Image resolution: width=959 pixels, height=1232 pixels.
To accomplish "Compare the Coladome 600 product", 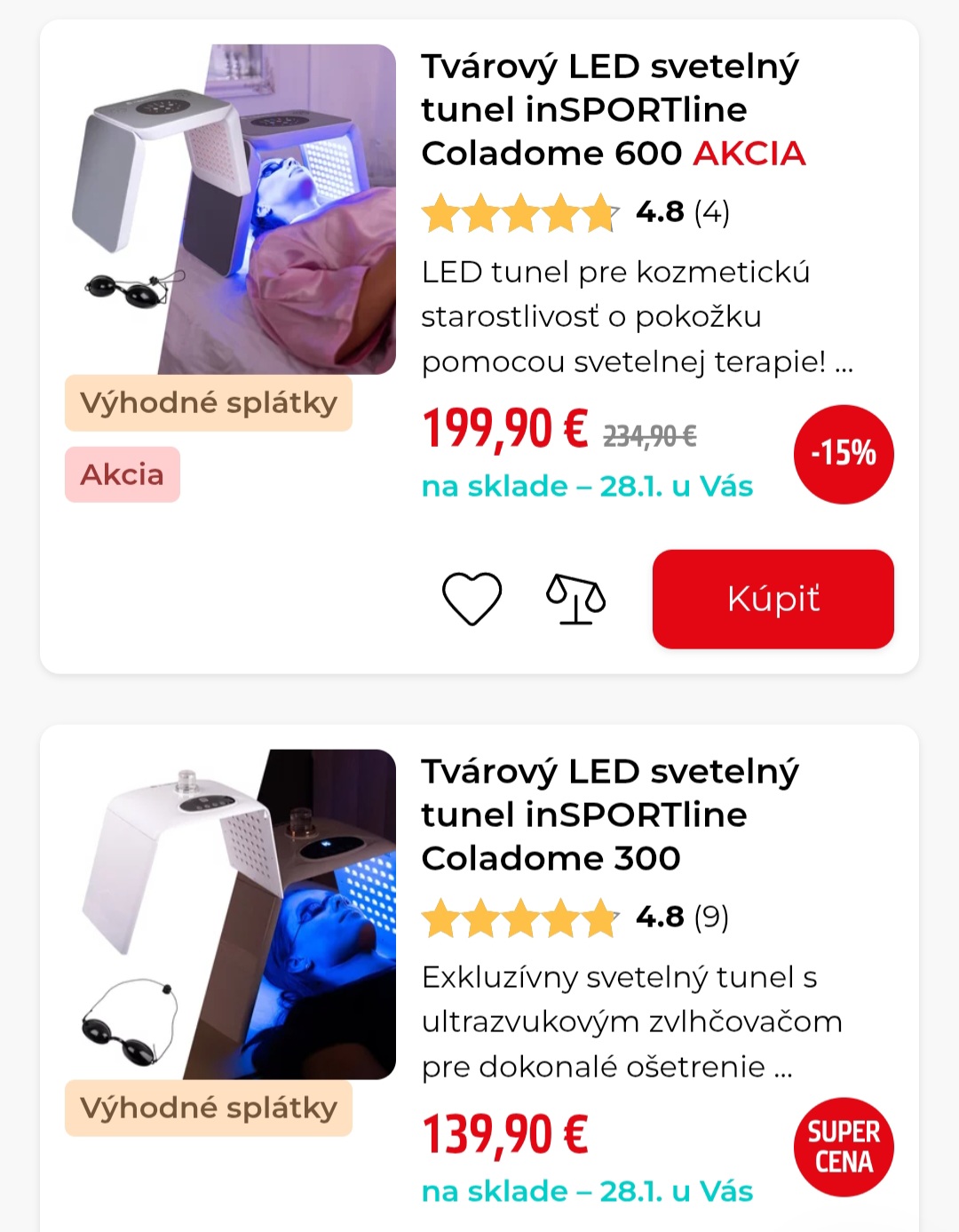I will (x=575, y=599).
